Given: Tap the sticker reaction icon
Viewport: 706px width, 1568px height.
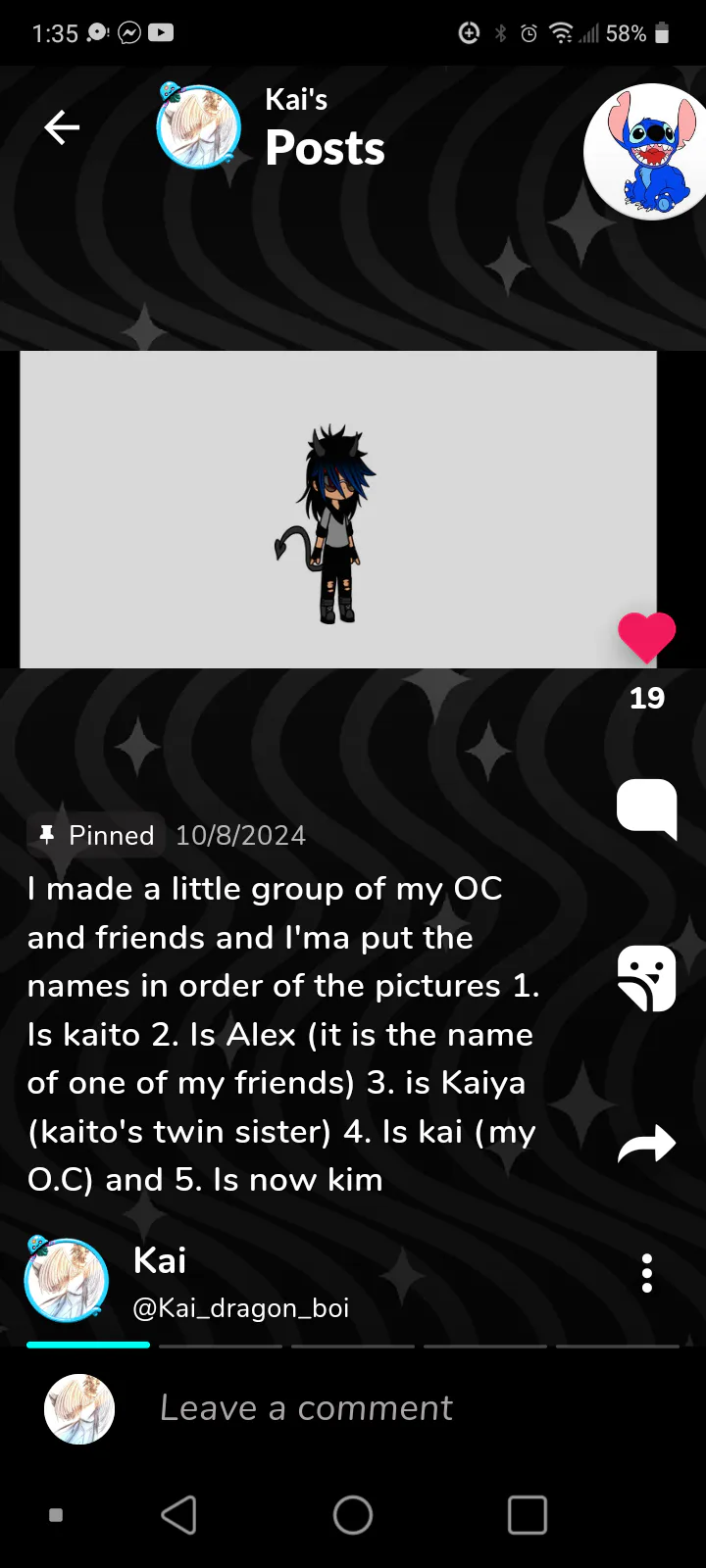Looking at the screenshot, I should 647,978.
